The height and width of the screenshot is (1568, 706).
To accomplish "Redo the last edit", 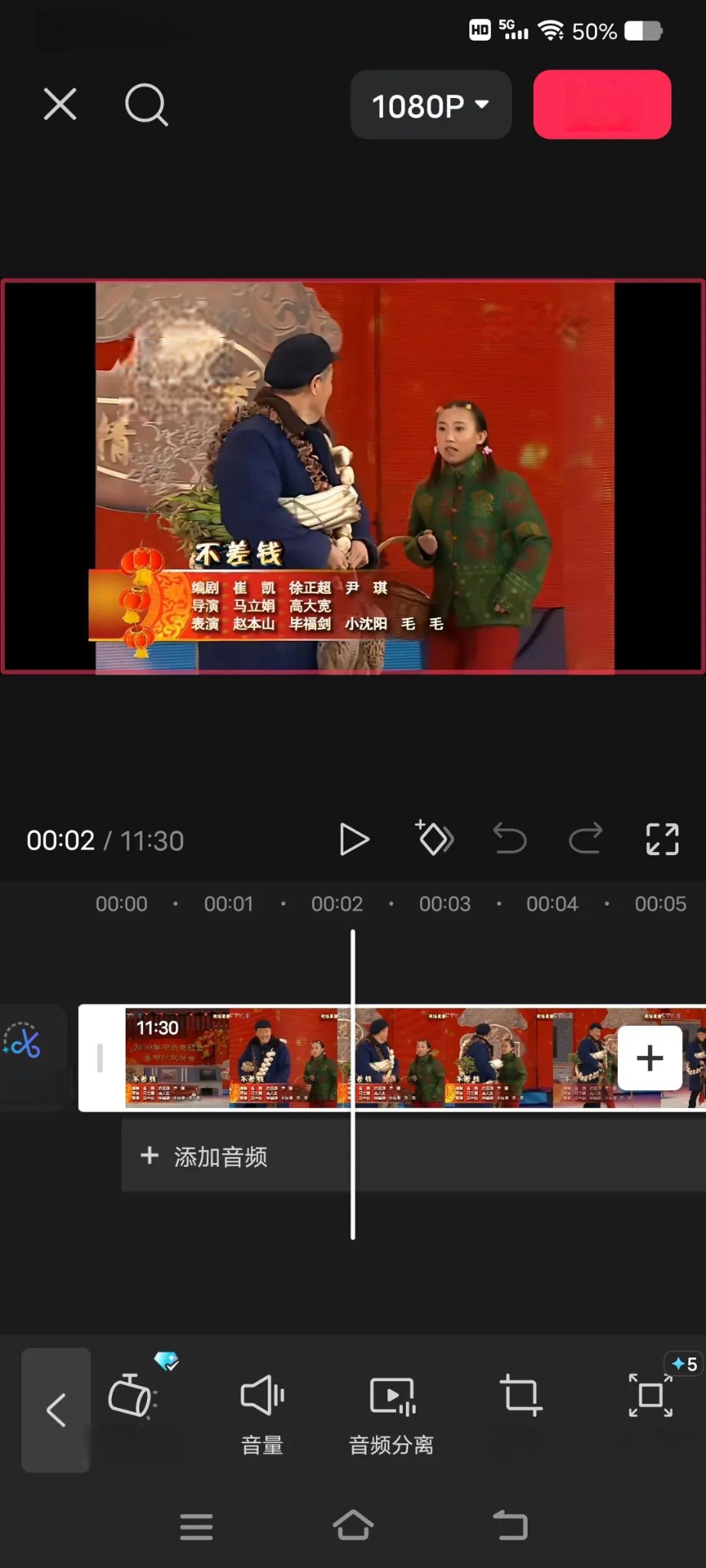I will [x=586, y=839].
